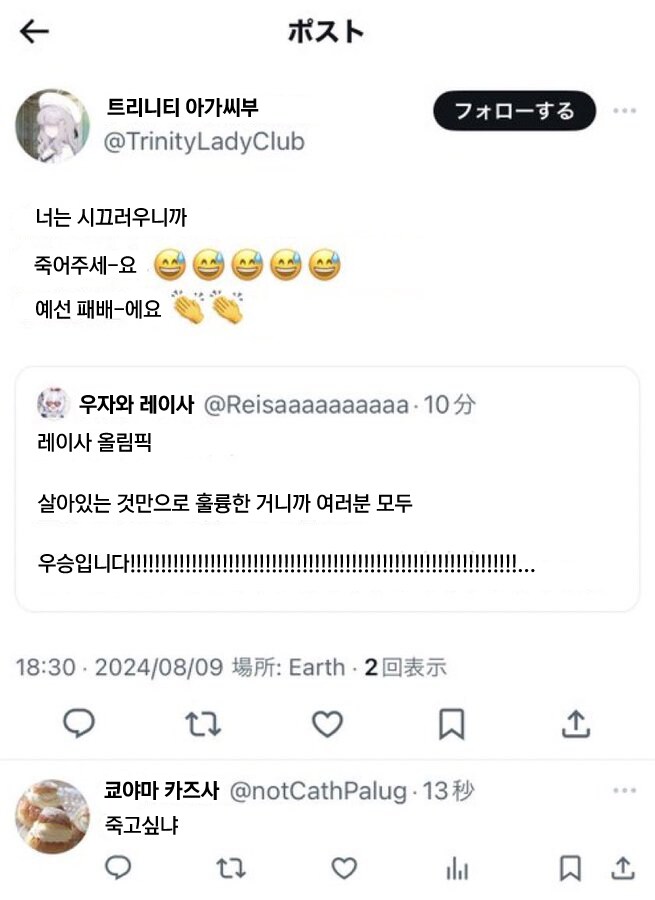Screen dimensions: 655x900
Task: Open overflow menu on the 트리니티 아가씨부 post
Action: 625,110
